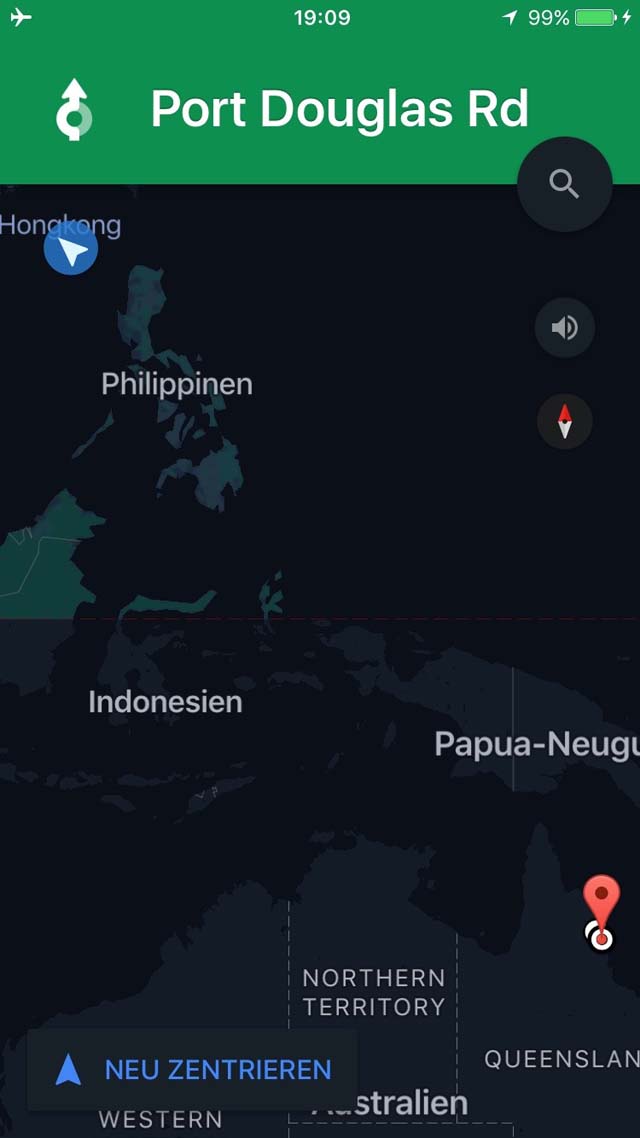Viewport: 640px width, 1138px height.
Task: Tap the blue current location arrow
Action: (71, 249)
